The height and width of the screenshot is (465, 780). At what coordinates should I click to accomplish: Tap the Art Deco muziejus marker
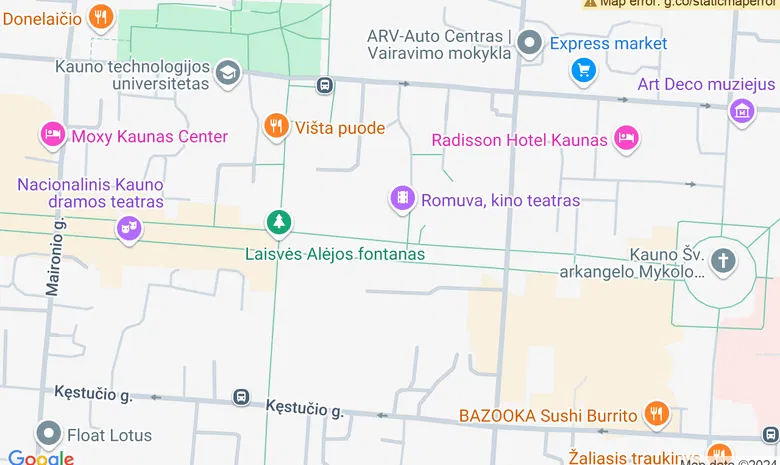tap(742, 111)
